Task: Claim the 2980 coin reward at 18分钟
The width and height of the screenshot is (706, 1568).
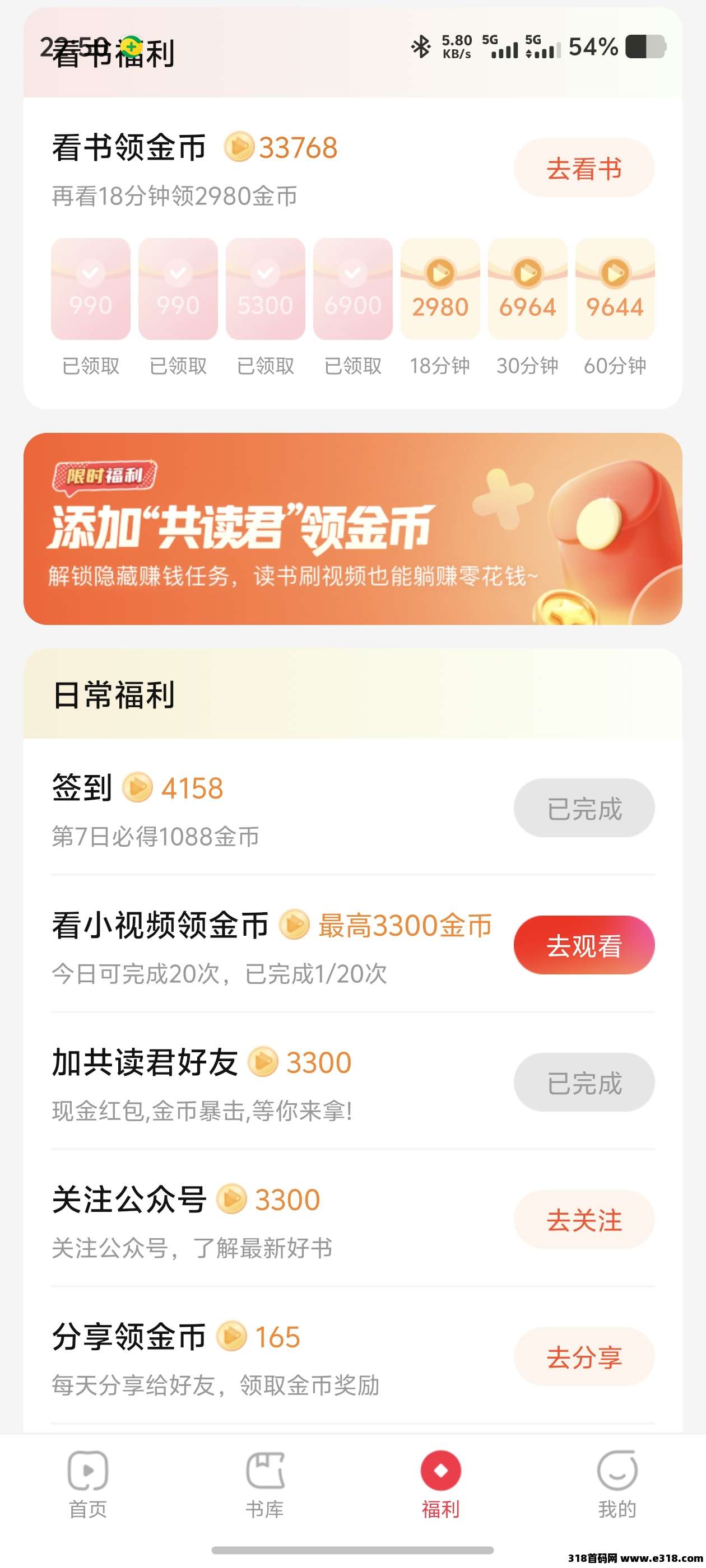Action: (x=440, y=289)
